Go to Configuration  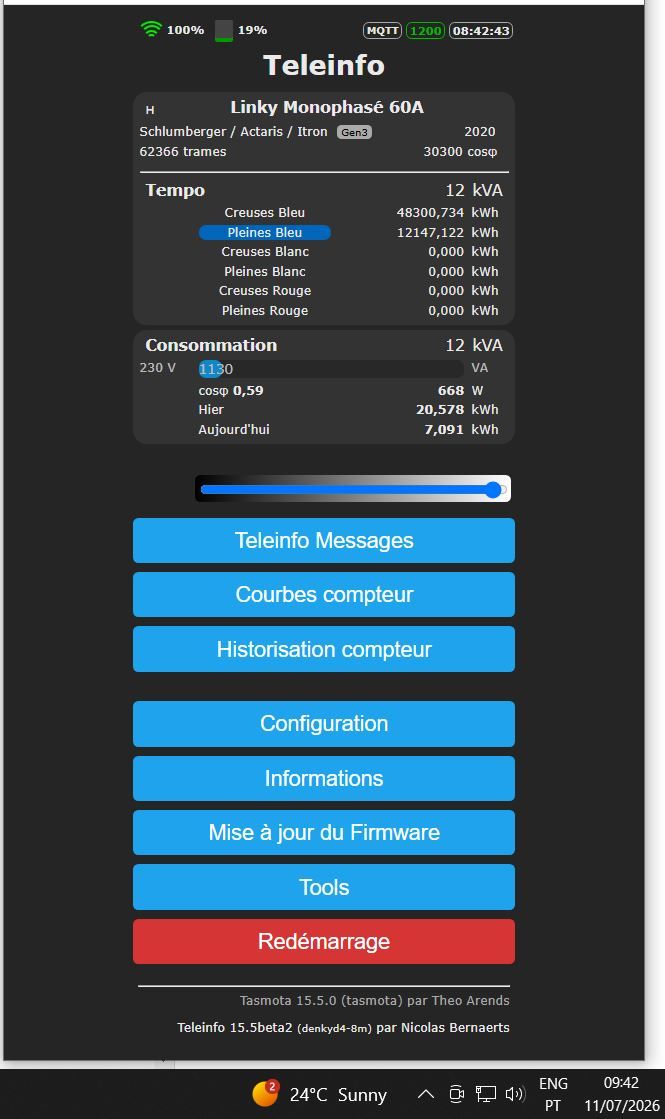pyautogui.click(x=323, y=724)
